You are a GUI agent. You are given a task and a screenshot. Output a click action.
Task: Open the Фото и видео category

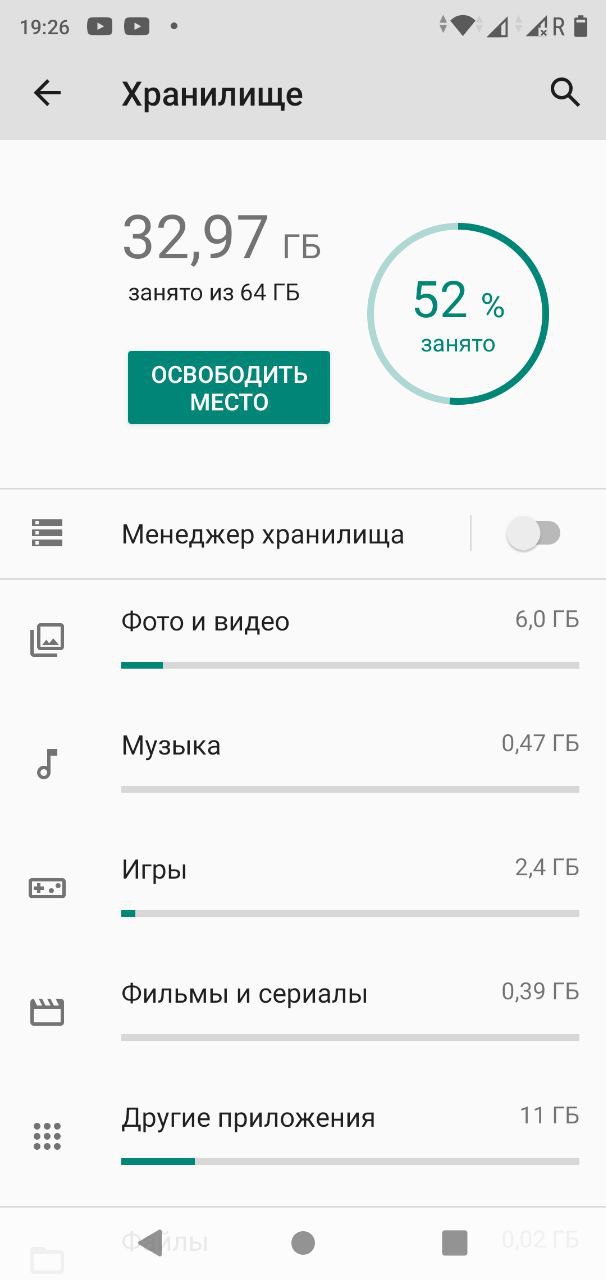[303, 641]
